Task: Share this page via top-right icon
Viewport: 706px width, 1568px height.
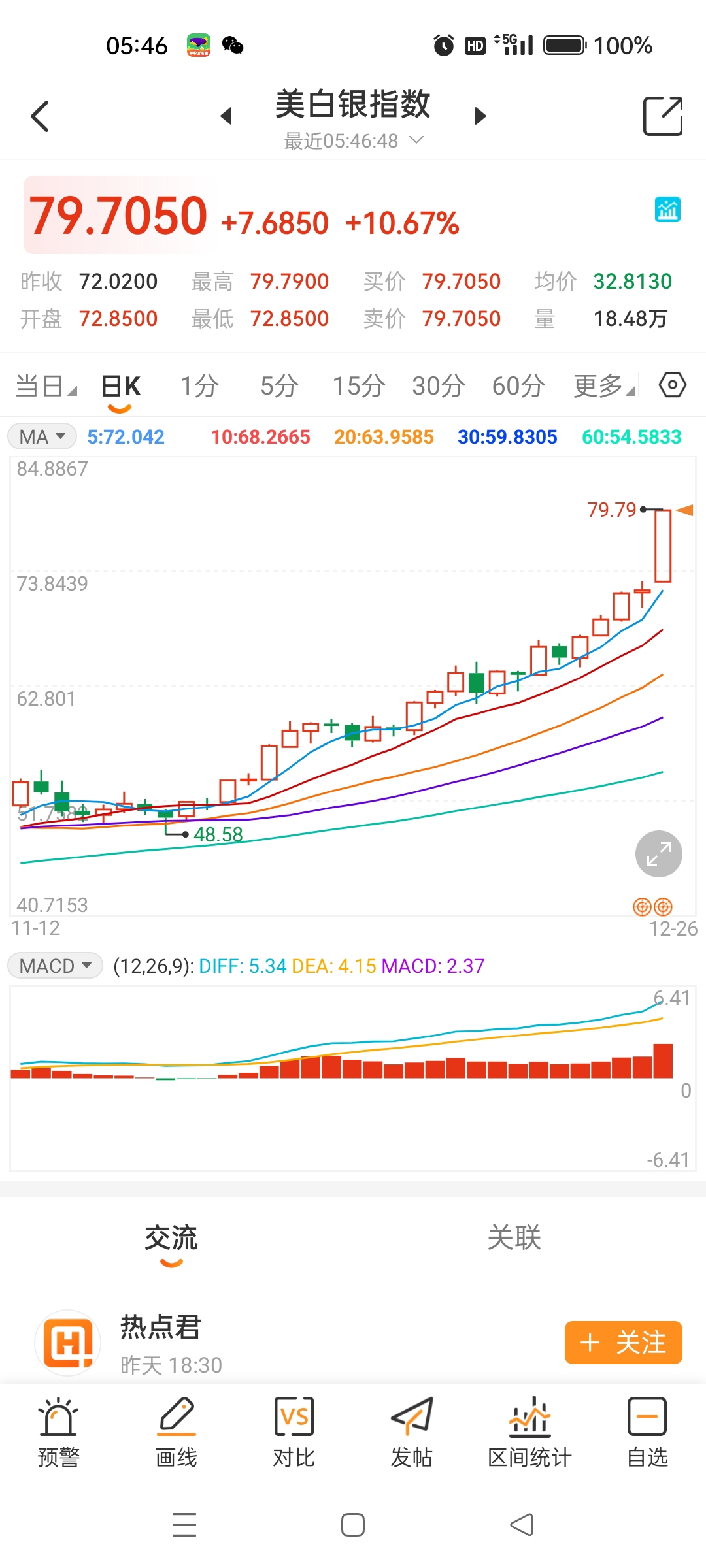Action: pyautogui.click(x=662, y=116)
